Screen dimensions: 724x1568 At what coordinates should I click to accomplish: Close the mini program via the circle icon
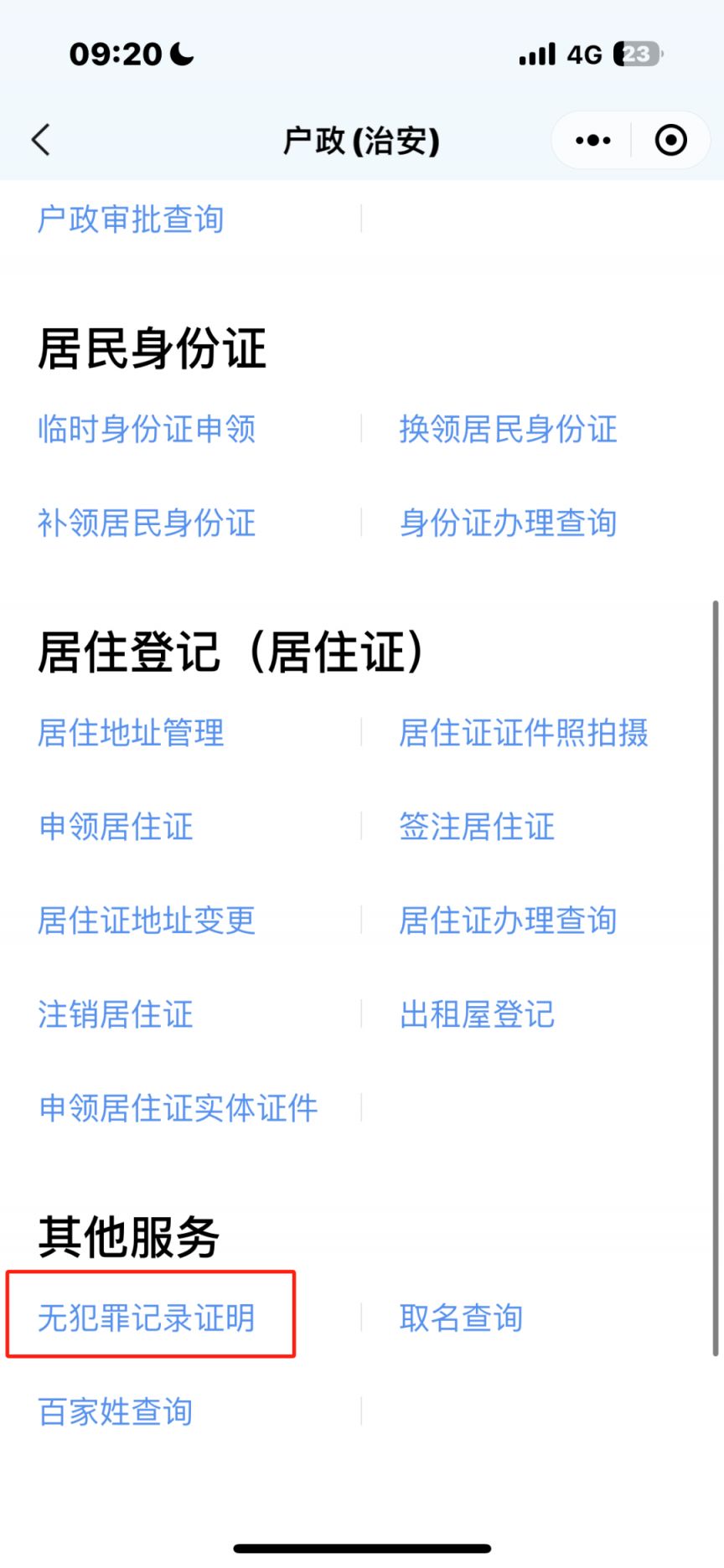[671, 140]
